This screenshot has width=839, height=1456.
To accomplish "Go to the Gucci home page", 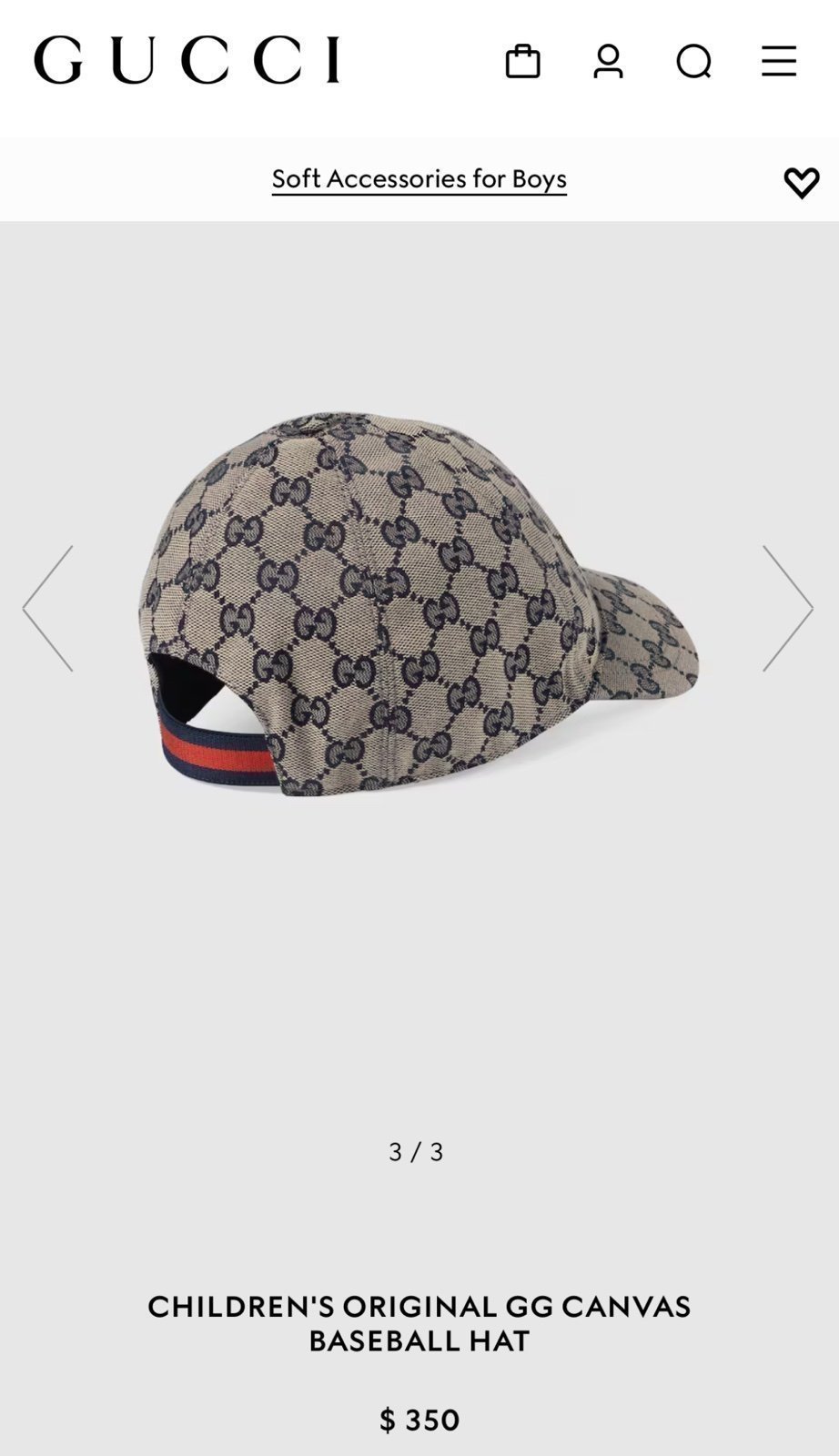I will coord(187,60).
